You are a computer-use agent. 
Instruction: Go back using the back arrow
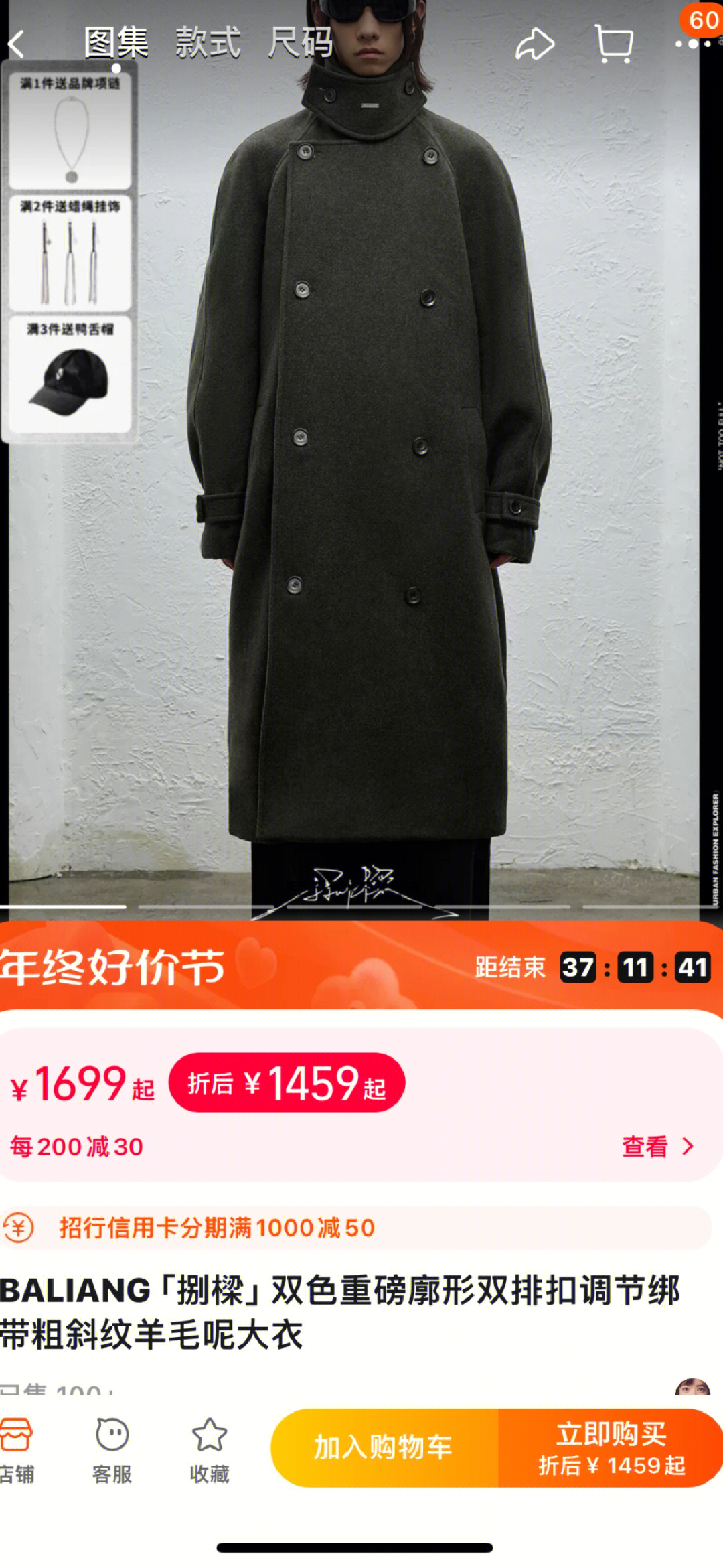pos(17,45)
